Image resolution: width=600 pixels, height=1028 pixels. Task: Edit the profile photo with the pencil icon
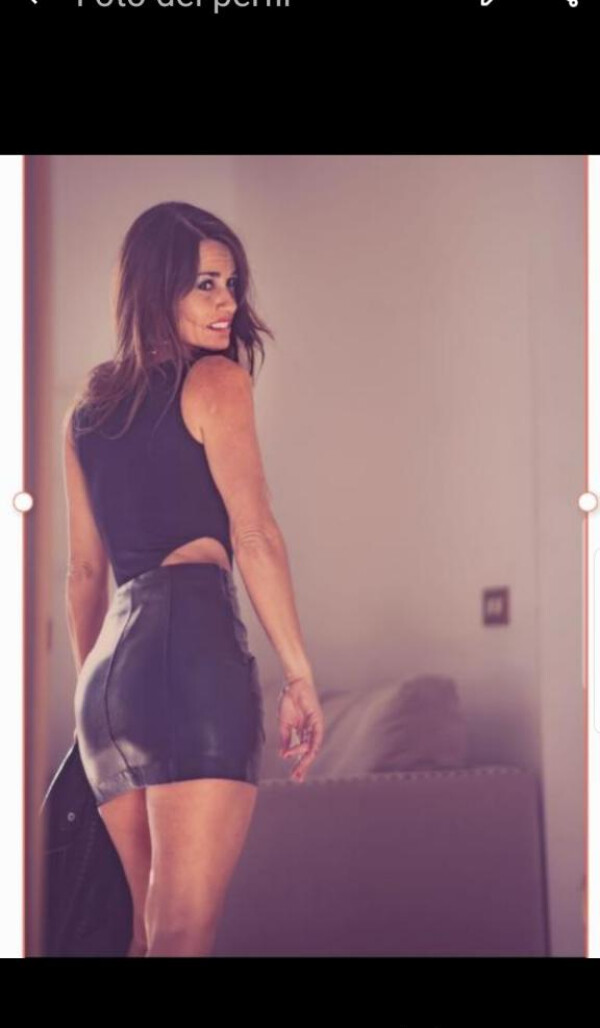tap(489, 2)
